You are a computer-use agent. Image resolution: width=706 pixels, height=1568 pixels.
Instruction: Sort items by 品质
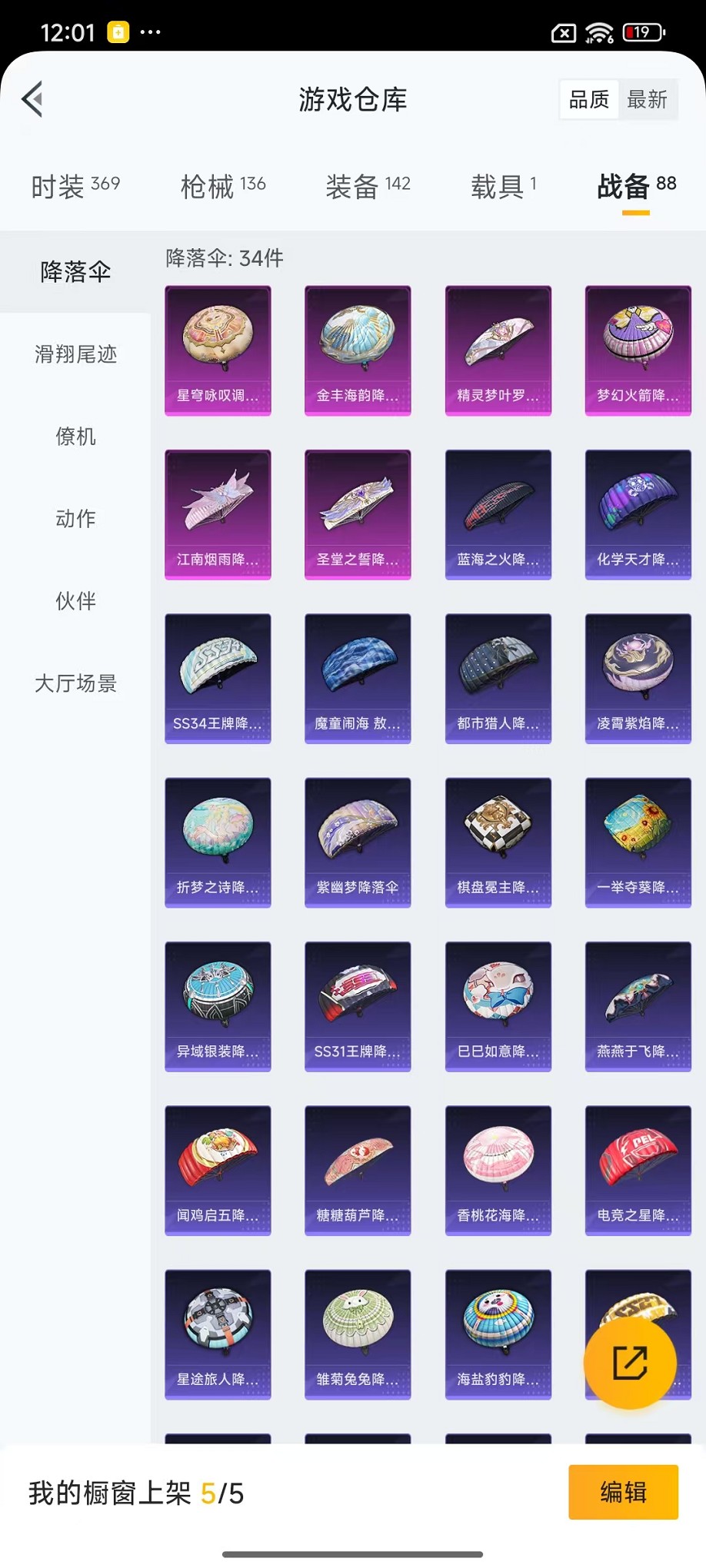pyautogui.click(x=589, y=99)
